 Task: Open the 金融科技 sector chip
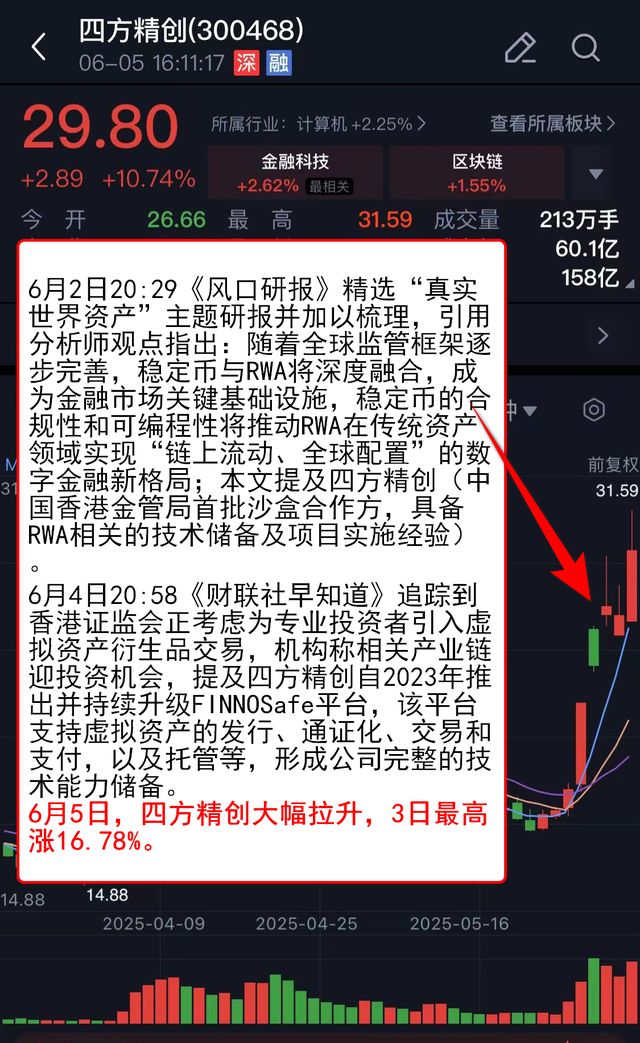click(x=295, y=172)
